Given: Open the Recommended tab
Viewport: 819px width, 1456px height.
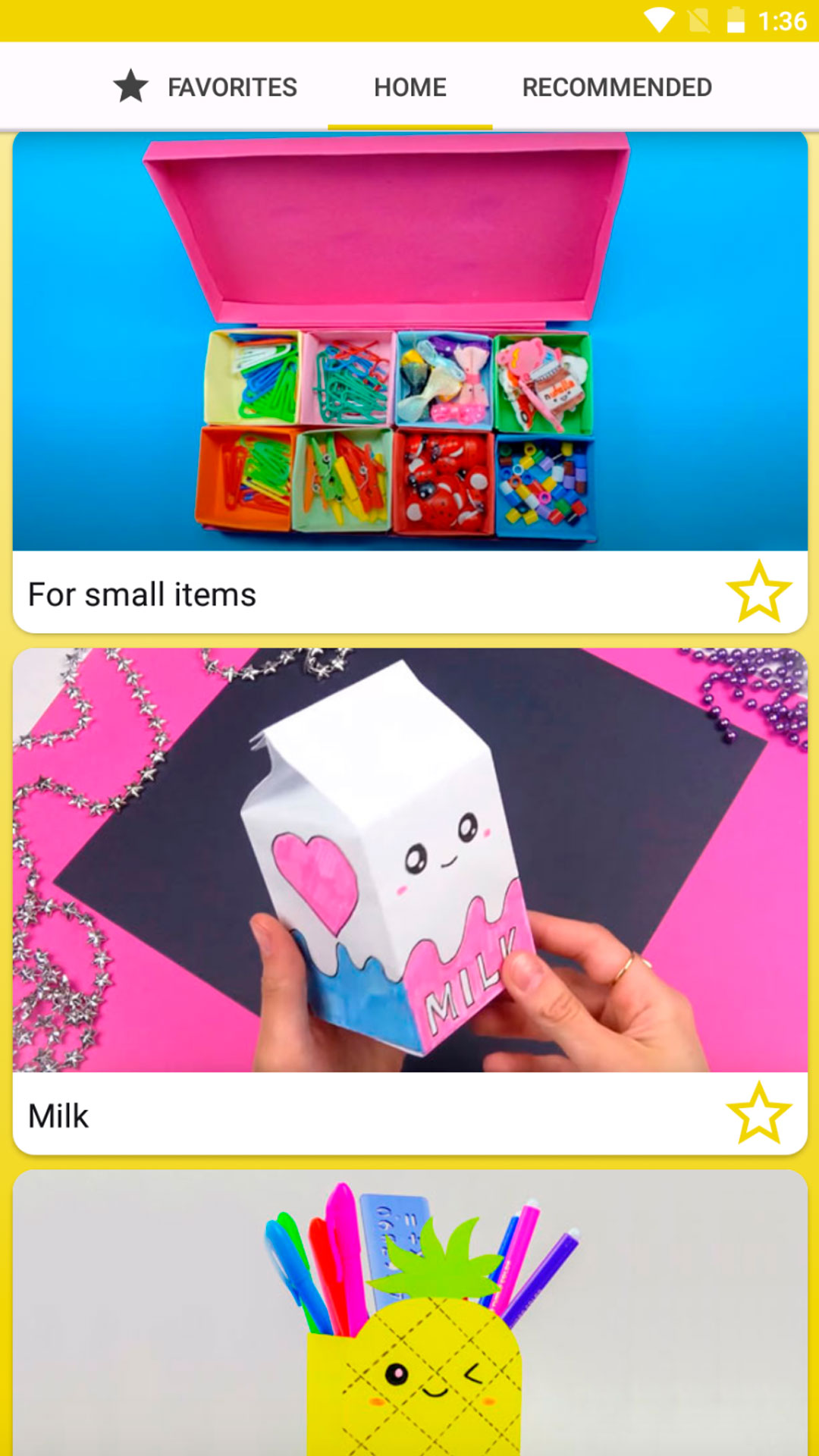Looking at the screenshot, I should 617,87.
